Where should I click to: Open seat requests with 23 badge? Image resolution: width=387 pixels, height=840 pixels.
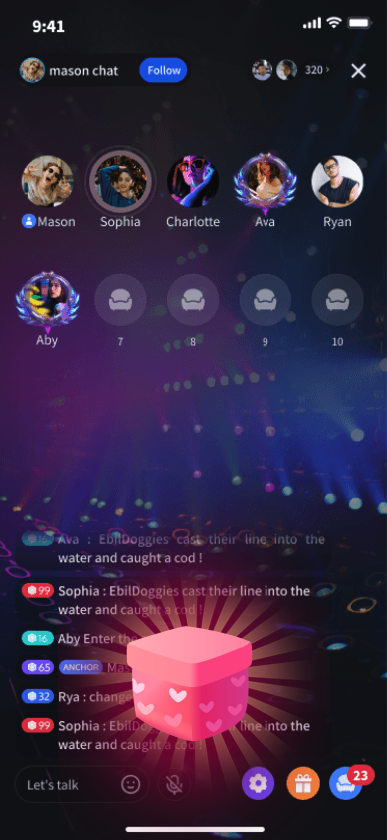coord(346,783)
